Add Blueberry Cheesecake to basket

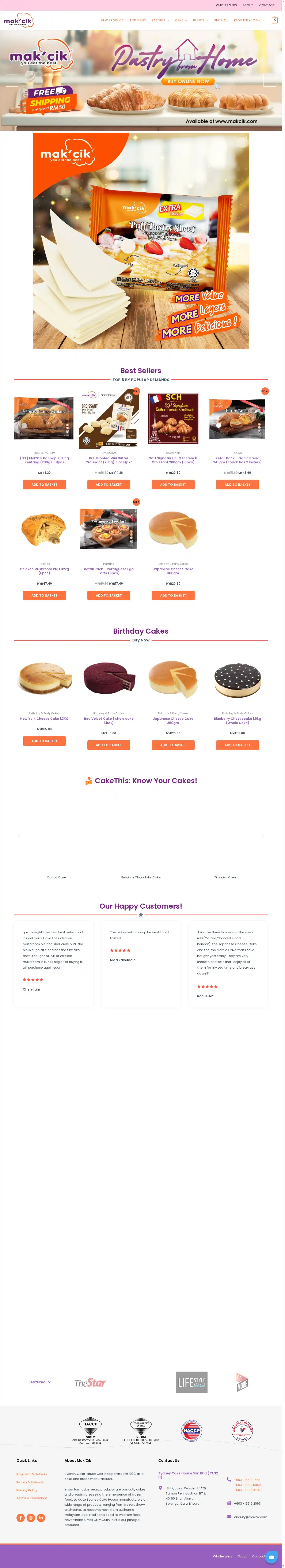coord(237,745)
